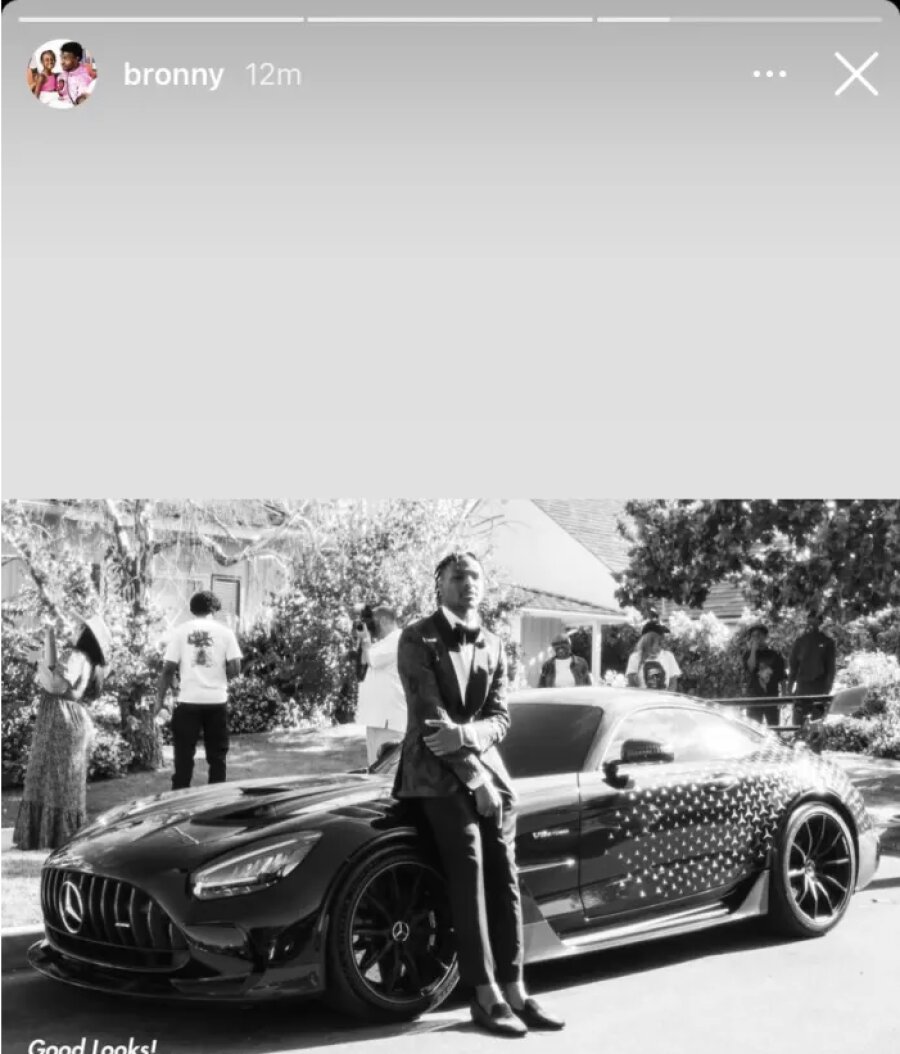900x1054 pixels.
Task: Open the bronny username link
Action: tap(173, 75)
